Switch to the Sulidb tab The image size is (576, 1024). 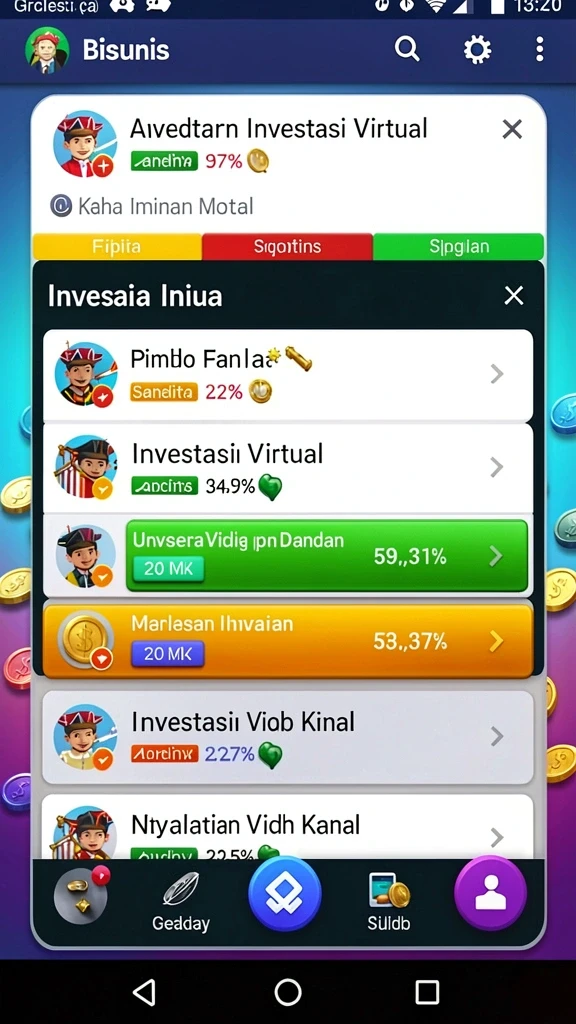click(389, 903)
